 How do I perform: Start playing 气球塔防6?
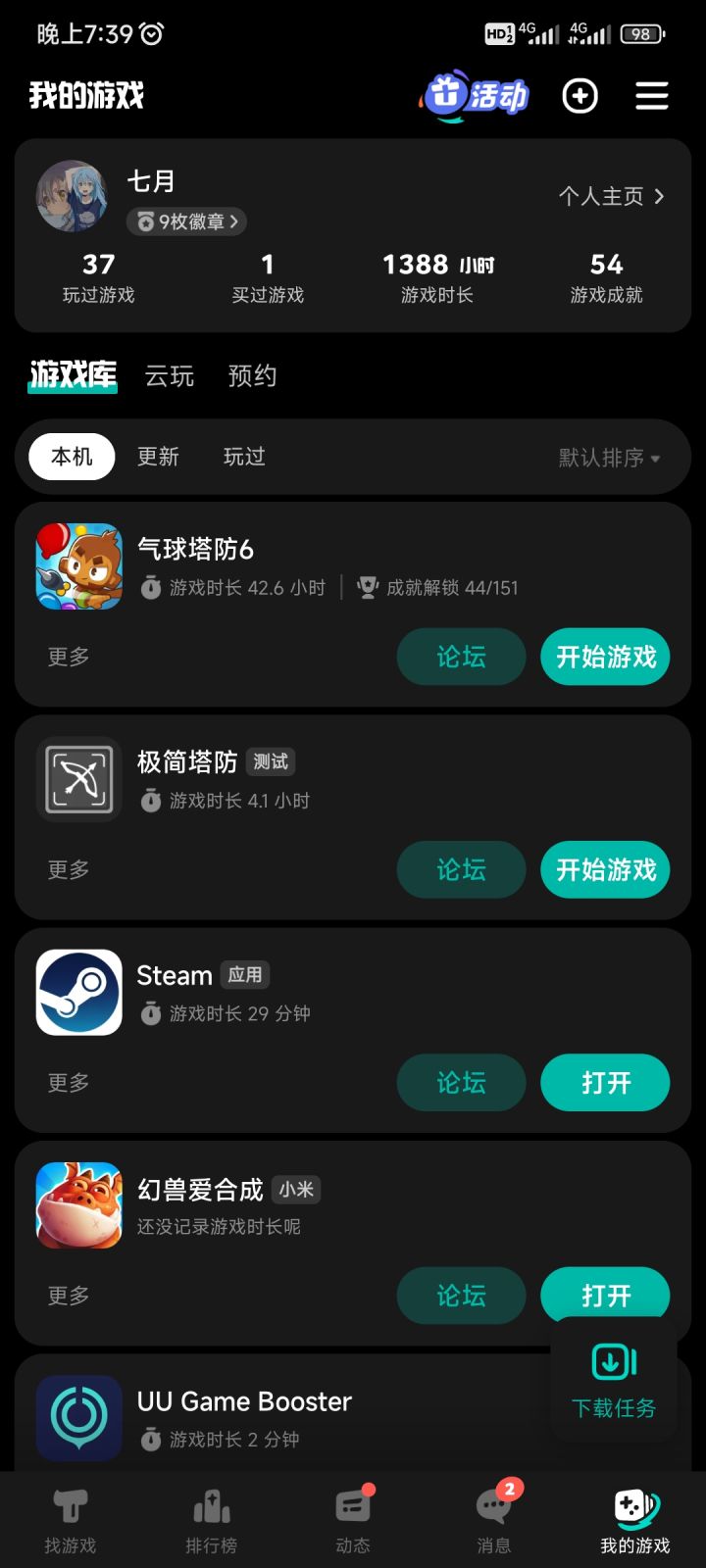[605, 657]
